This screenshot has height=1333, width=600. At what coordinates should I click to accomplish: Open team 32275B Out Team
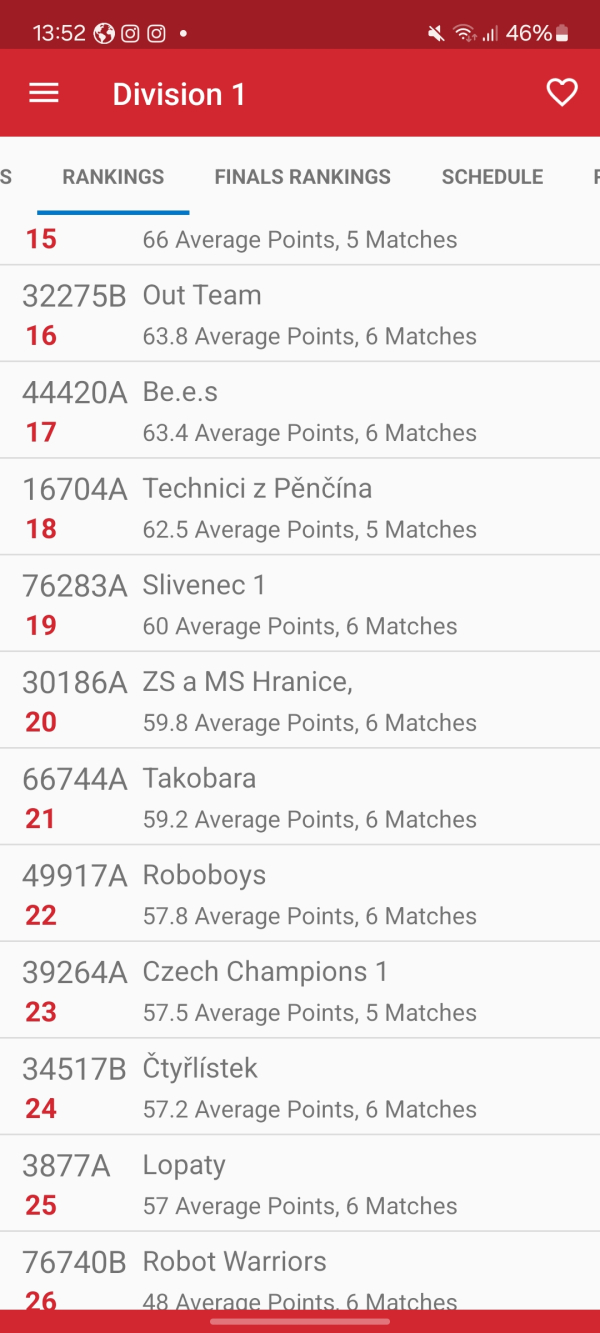[300, 314]
